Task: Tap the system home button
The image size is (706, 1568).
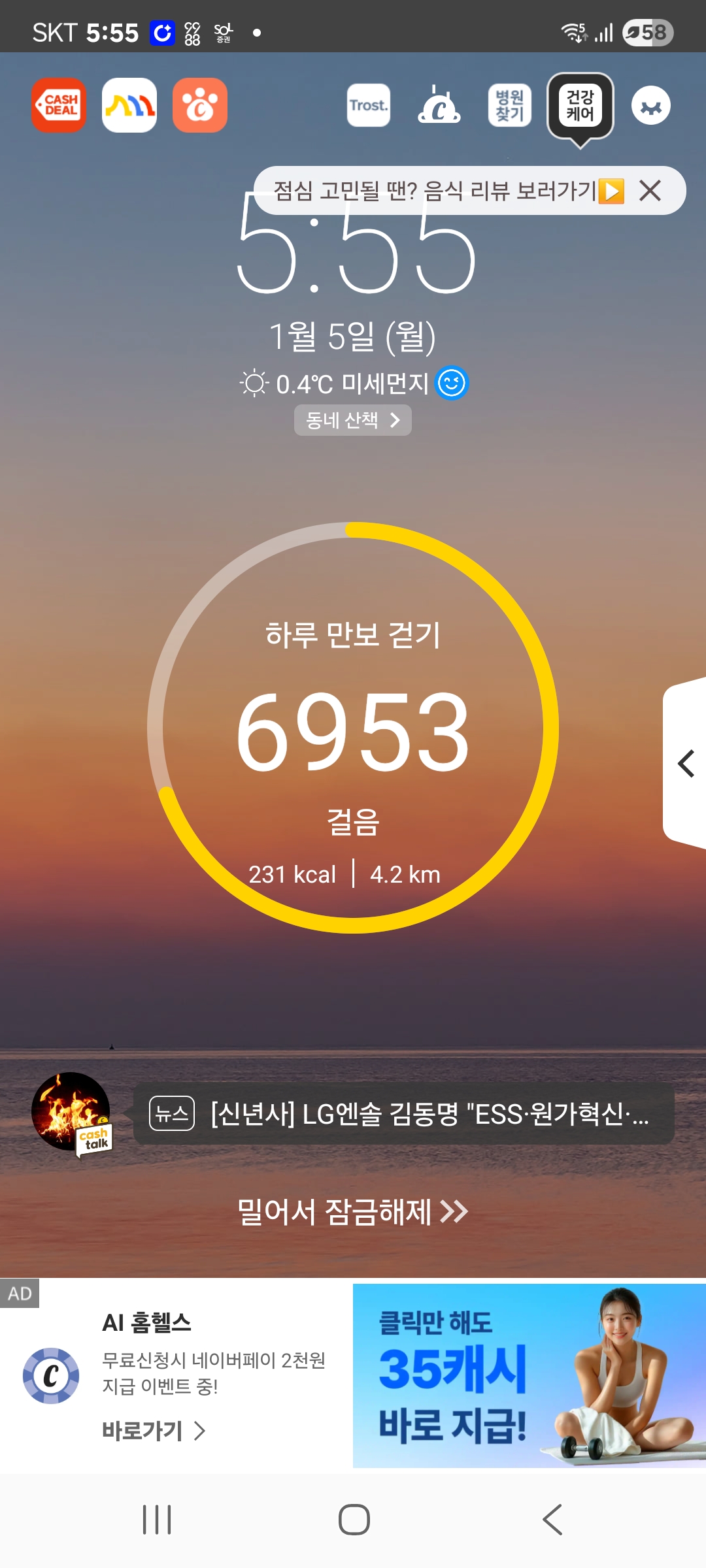Action: coord(354,1520)
